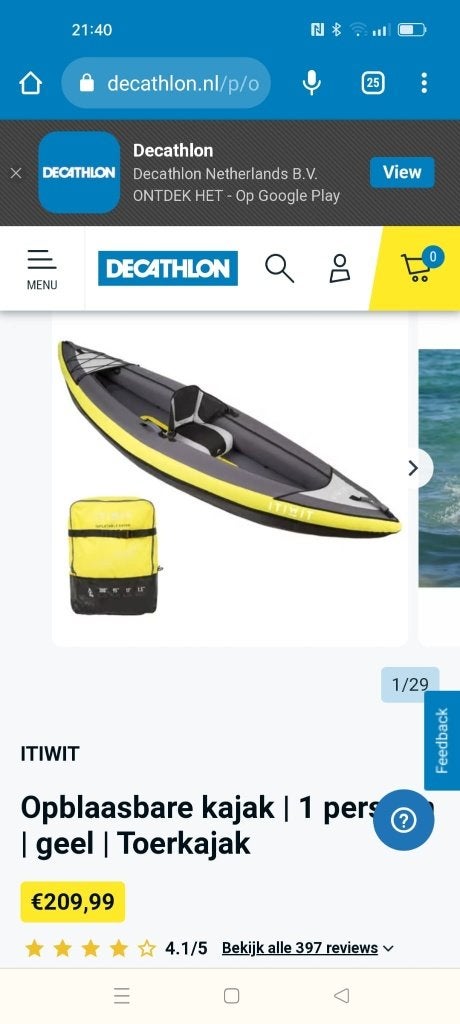Image resolution: width=460 pixels, height=1024 pixels.
Task: Dismiss the Decathlon app banner
Action: coord(16,173)
